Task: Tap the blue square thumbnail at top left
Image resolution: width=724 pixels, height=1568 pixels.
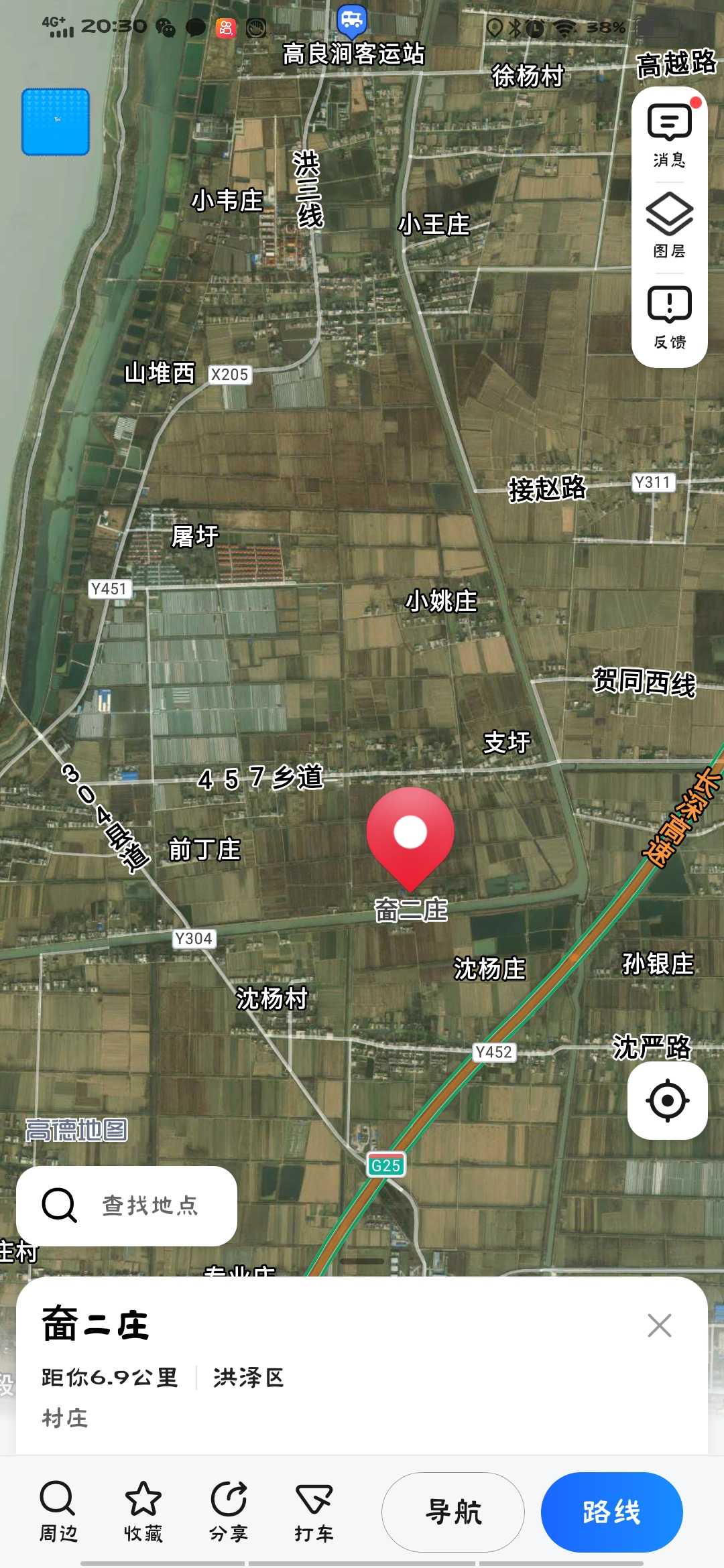Action: click(56, 122)
